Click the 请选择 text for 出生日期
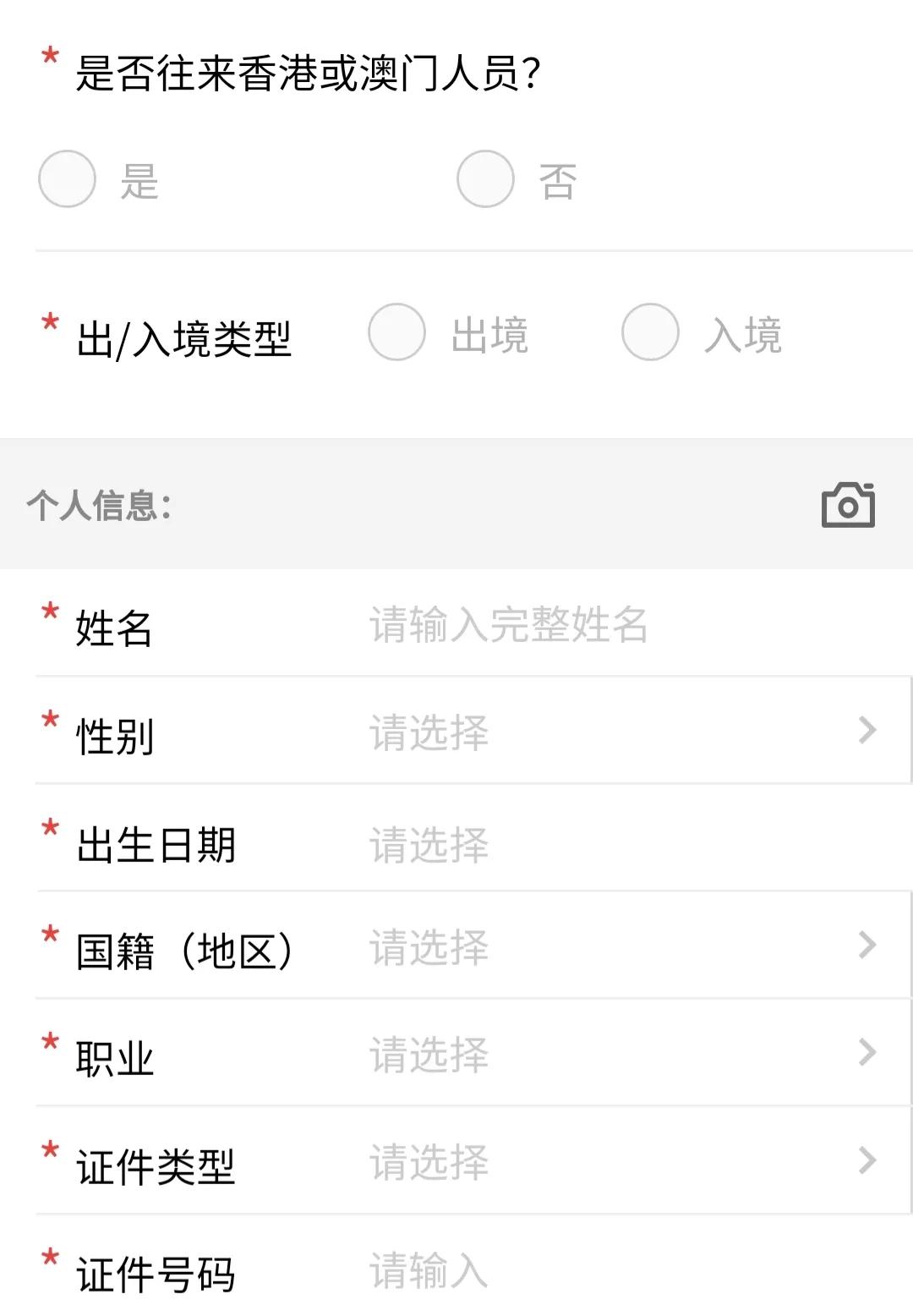Viewport: 913px width, 1316px height. click(x=429, y=841)
